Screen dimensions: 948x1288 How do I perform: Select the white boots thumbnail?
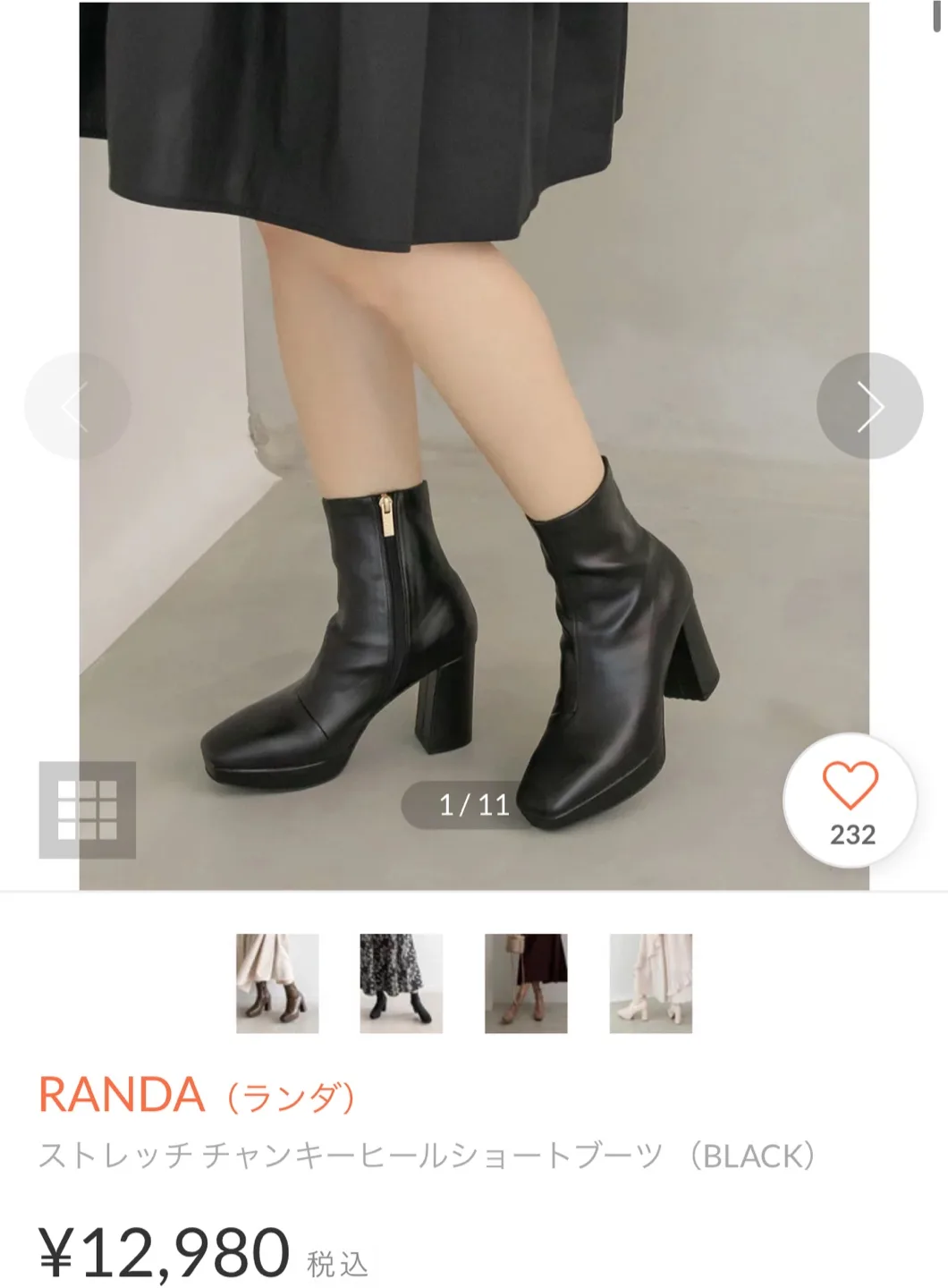point(650,983)
